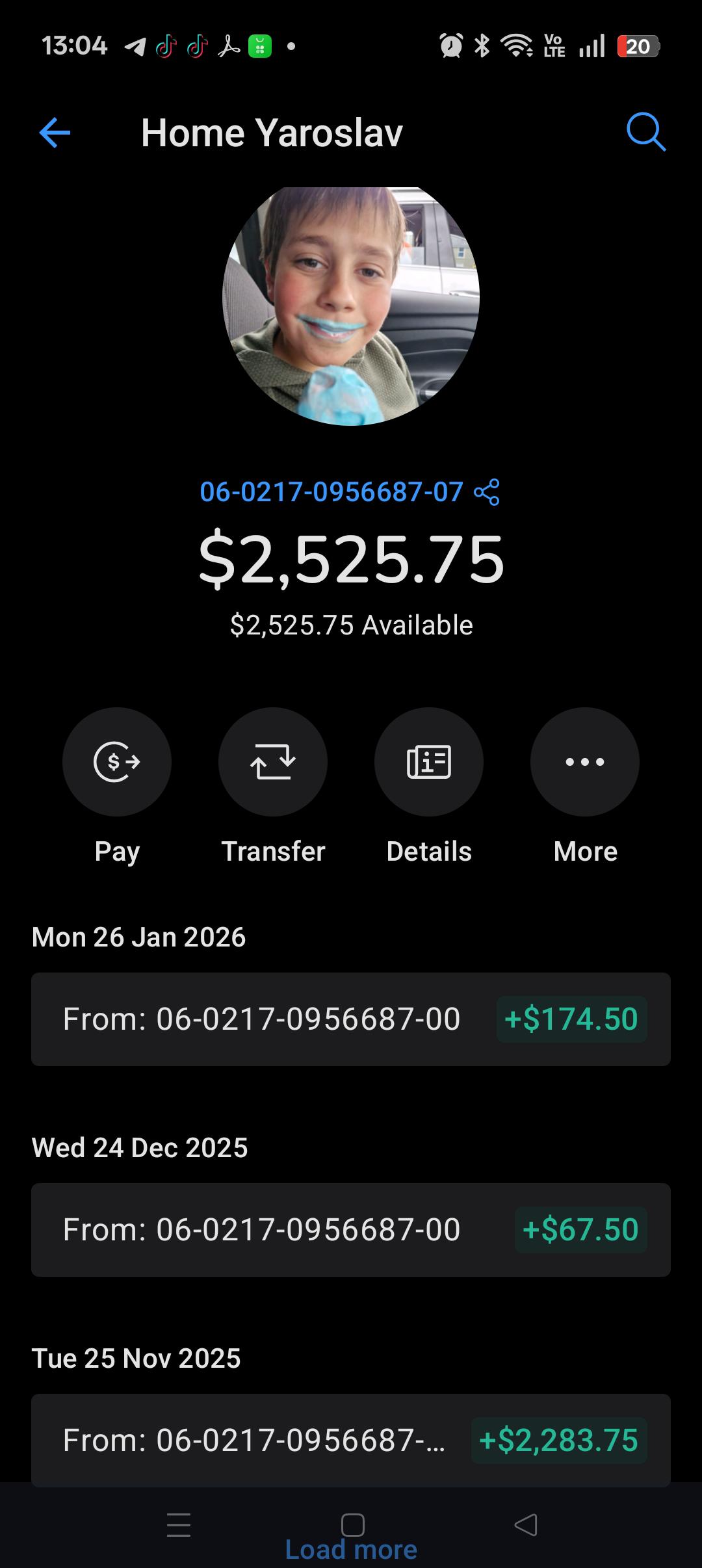View account Details
Viewport: 702px width, 1568px height.
(429, 762)
